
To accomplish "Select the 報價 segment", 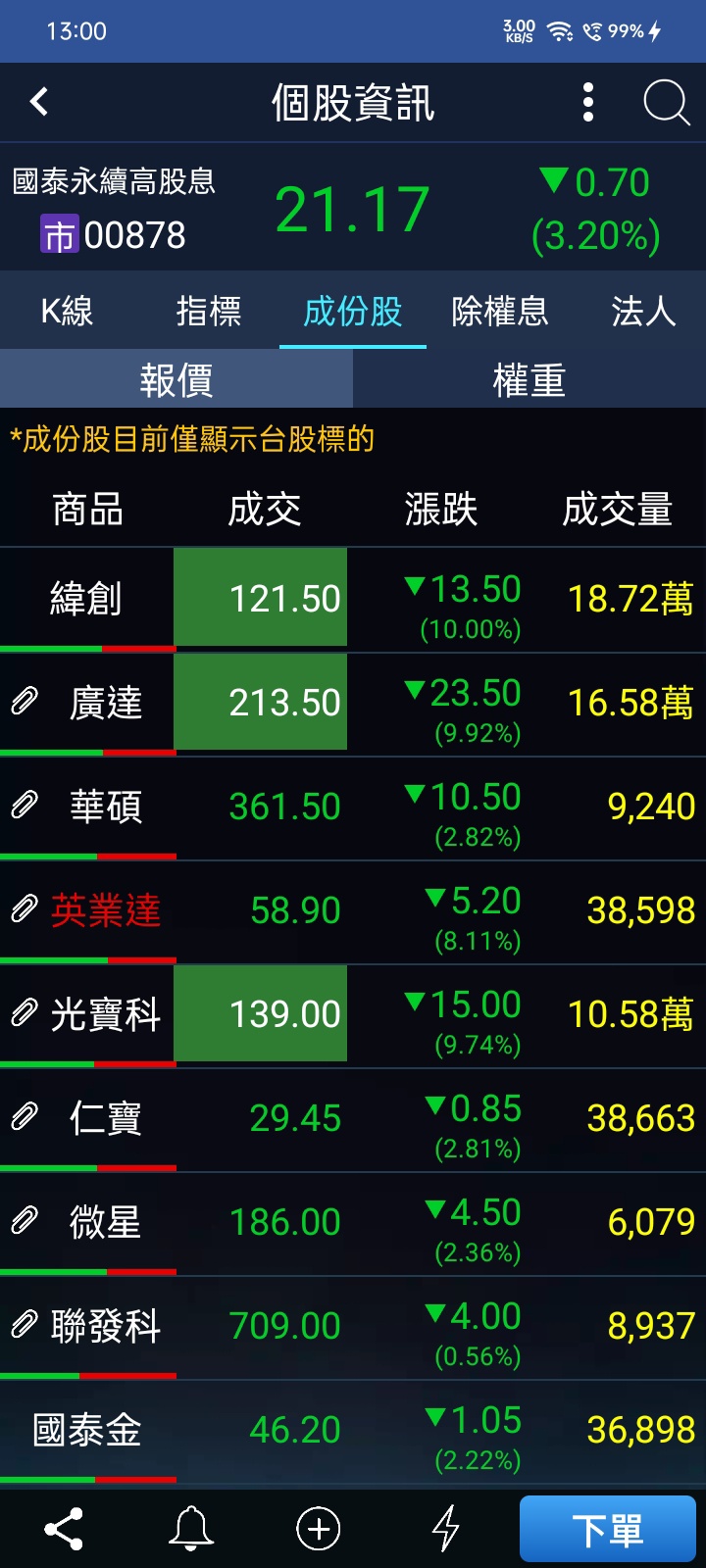I will coord(176,379).
